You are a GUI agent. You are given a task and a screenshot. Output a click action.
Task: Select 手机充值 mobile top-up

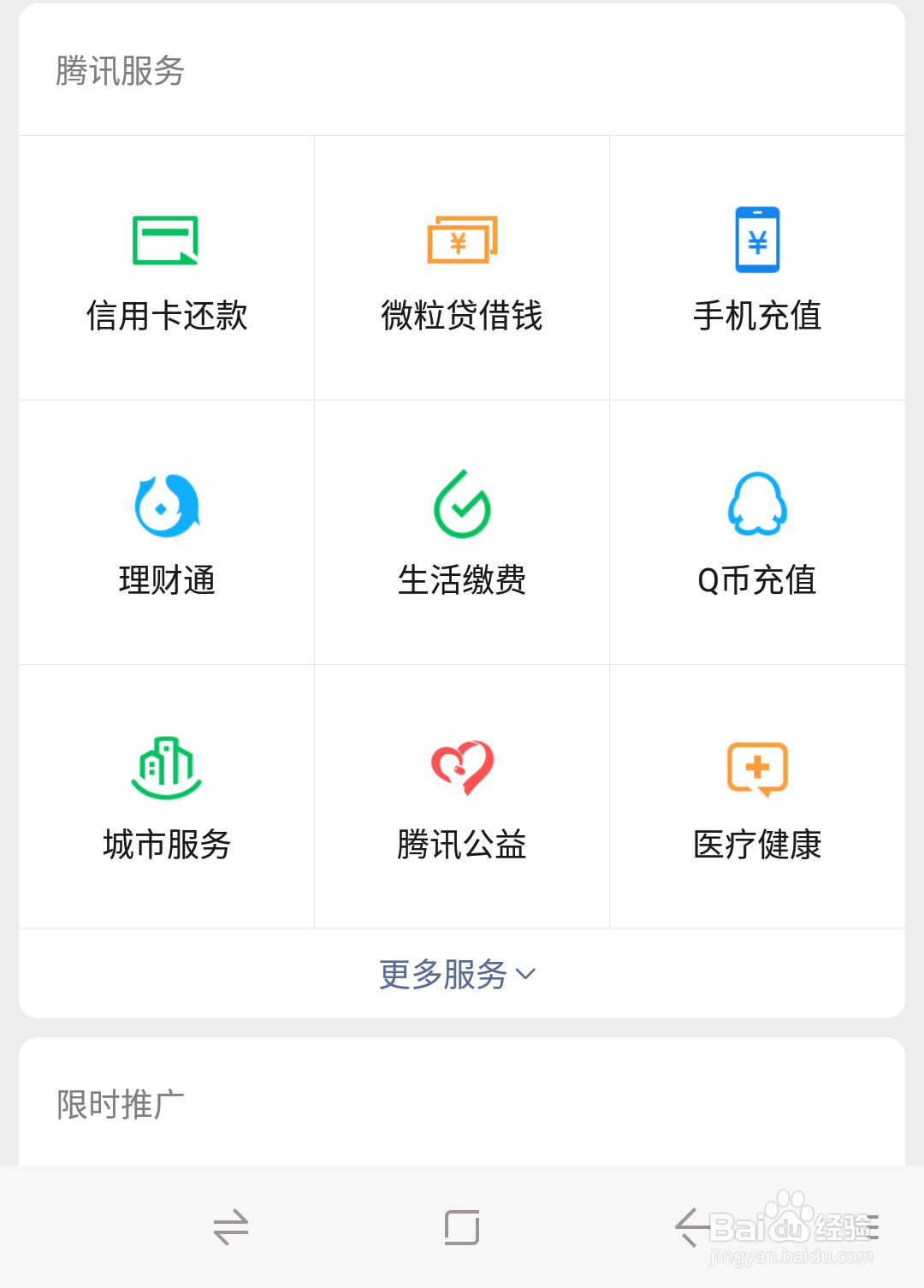757,269
